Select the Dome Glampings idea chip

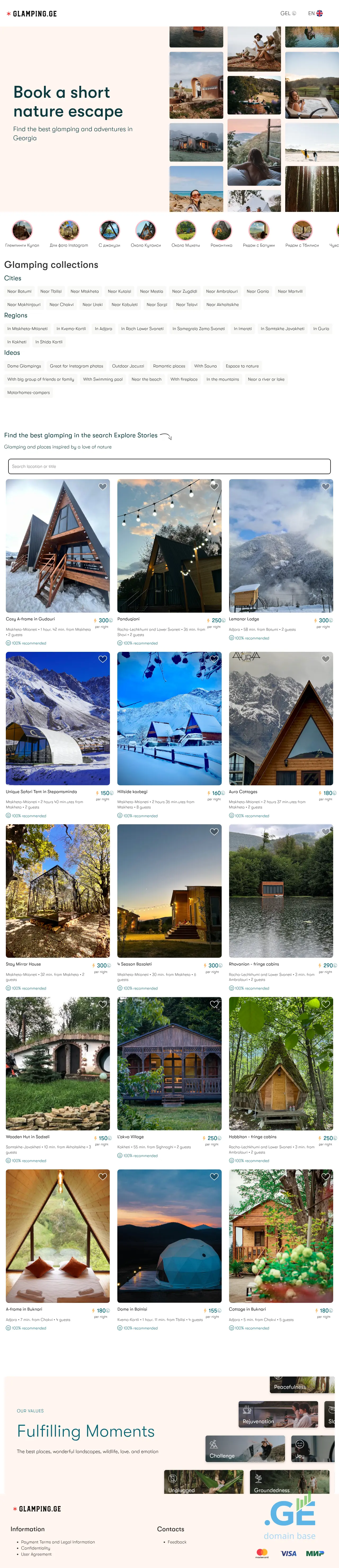[x=24, y=366]
